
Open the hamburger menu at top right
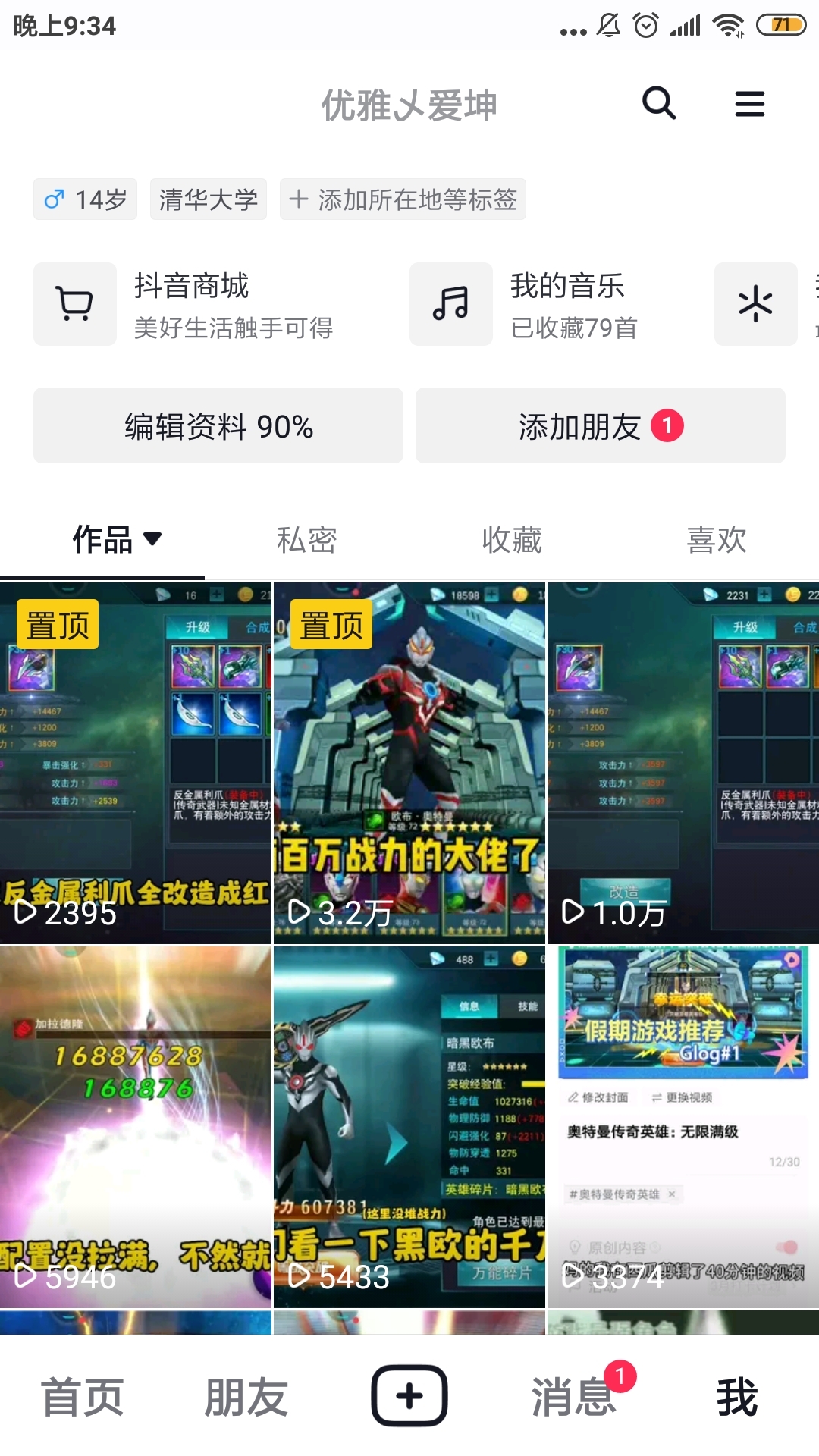coord(749,103)
